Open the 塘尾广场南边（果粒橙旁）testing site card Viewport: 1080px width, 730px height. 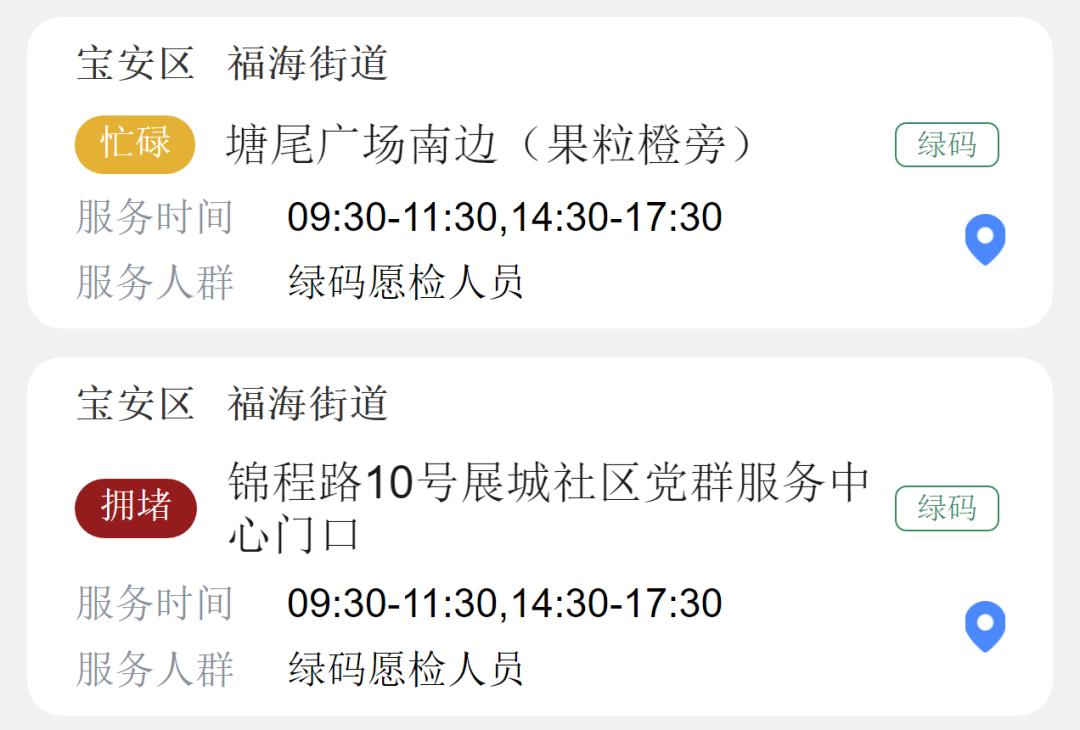coord(489,145)
